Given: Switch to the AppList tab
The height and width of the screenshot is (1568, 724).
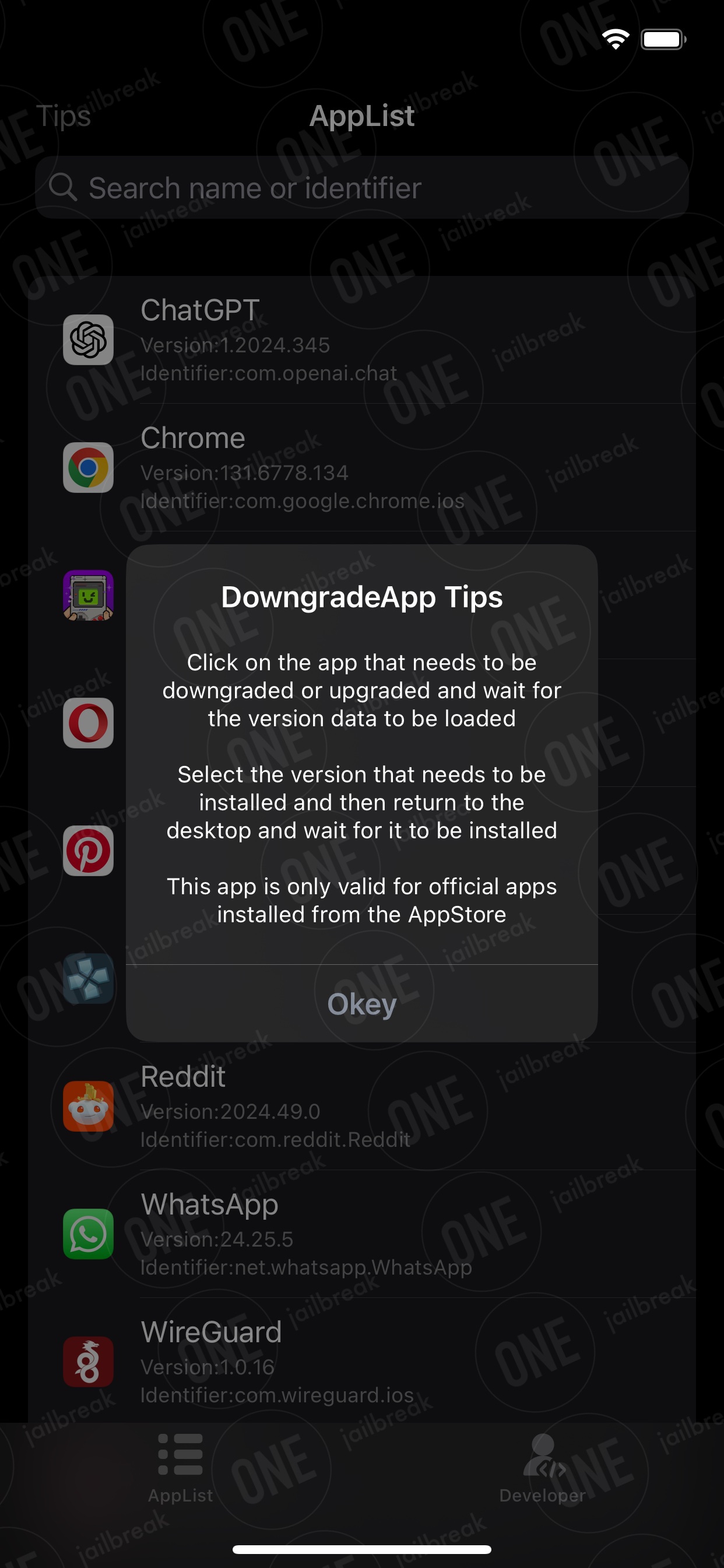Looking at the screenshot, I should tap(181, 1468).
